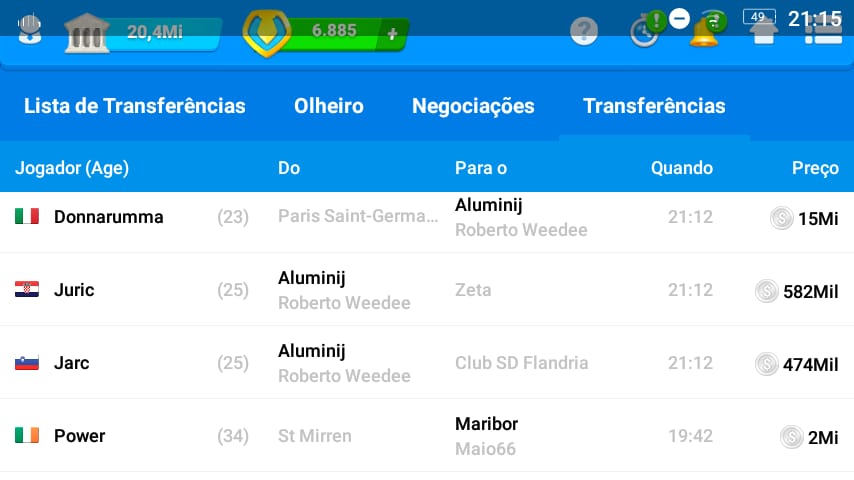Open the Jarc transfer row

[x=427, y=363]
